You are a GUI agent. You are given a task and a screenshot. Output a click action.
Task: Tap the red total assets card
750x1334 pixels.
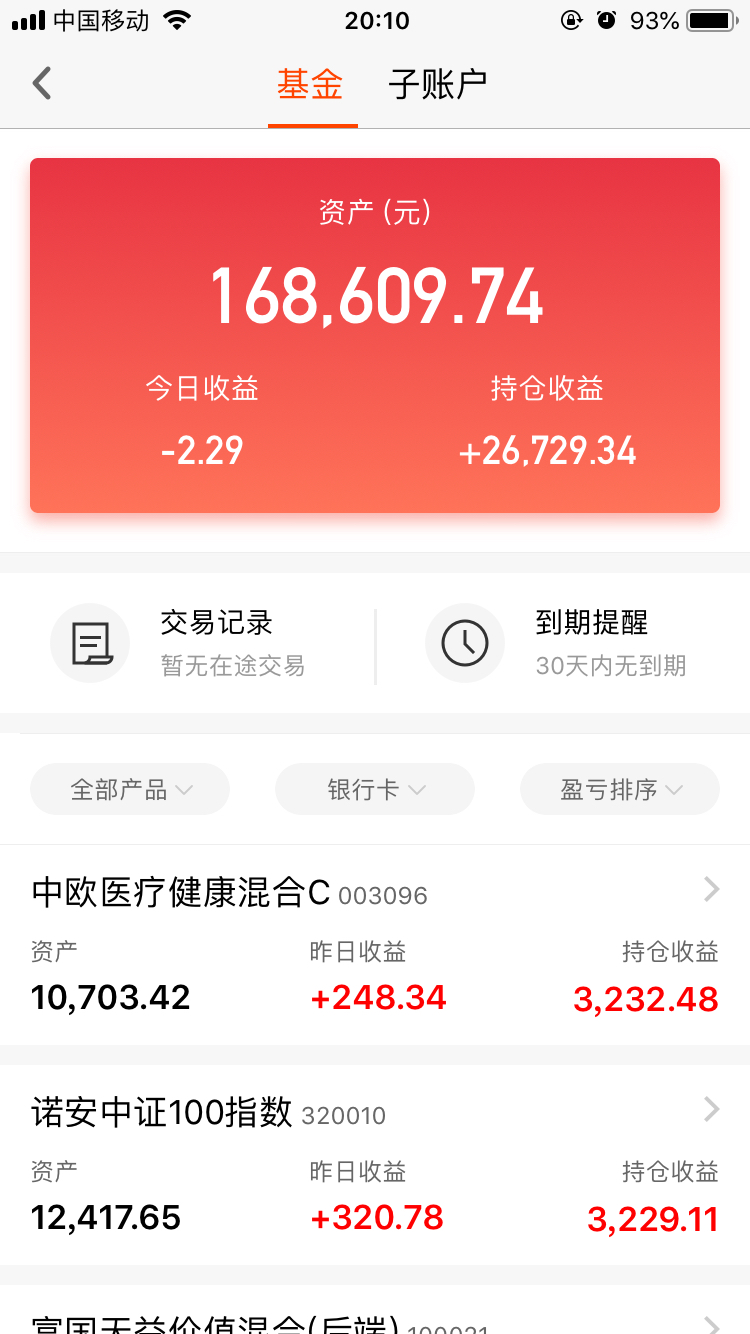click(375, 335)
